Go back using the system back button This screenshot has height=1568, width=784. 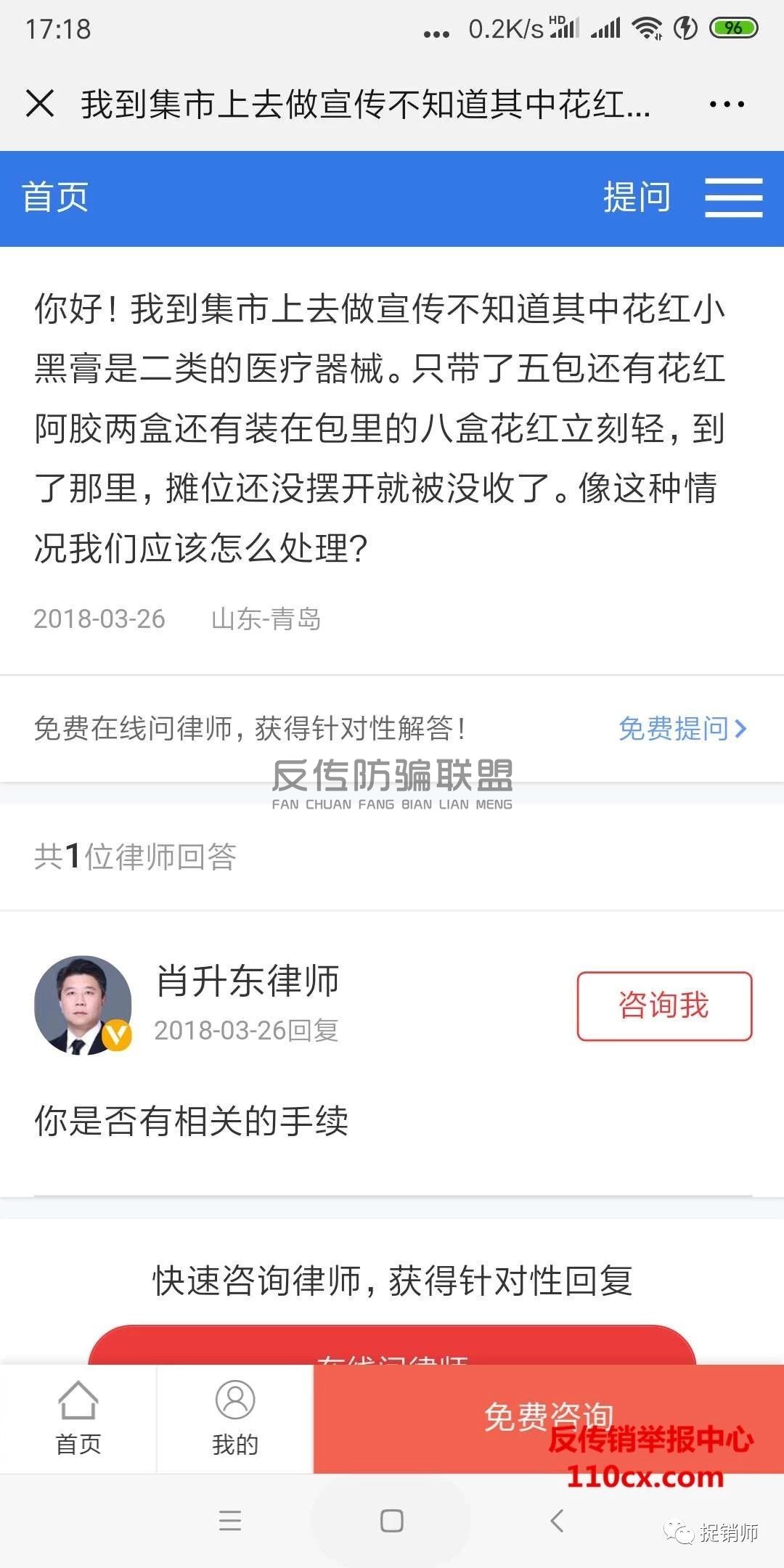click(557, 1521)
